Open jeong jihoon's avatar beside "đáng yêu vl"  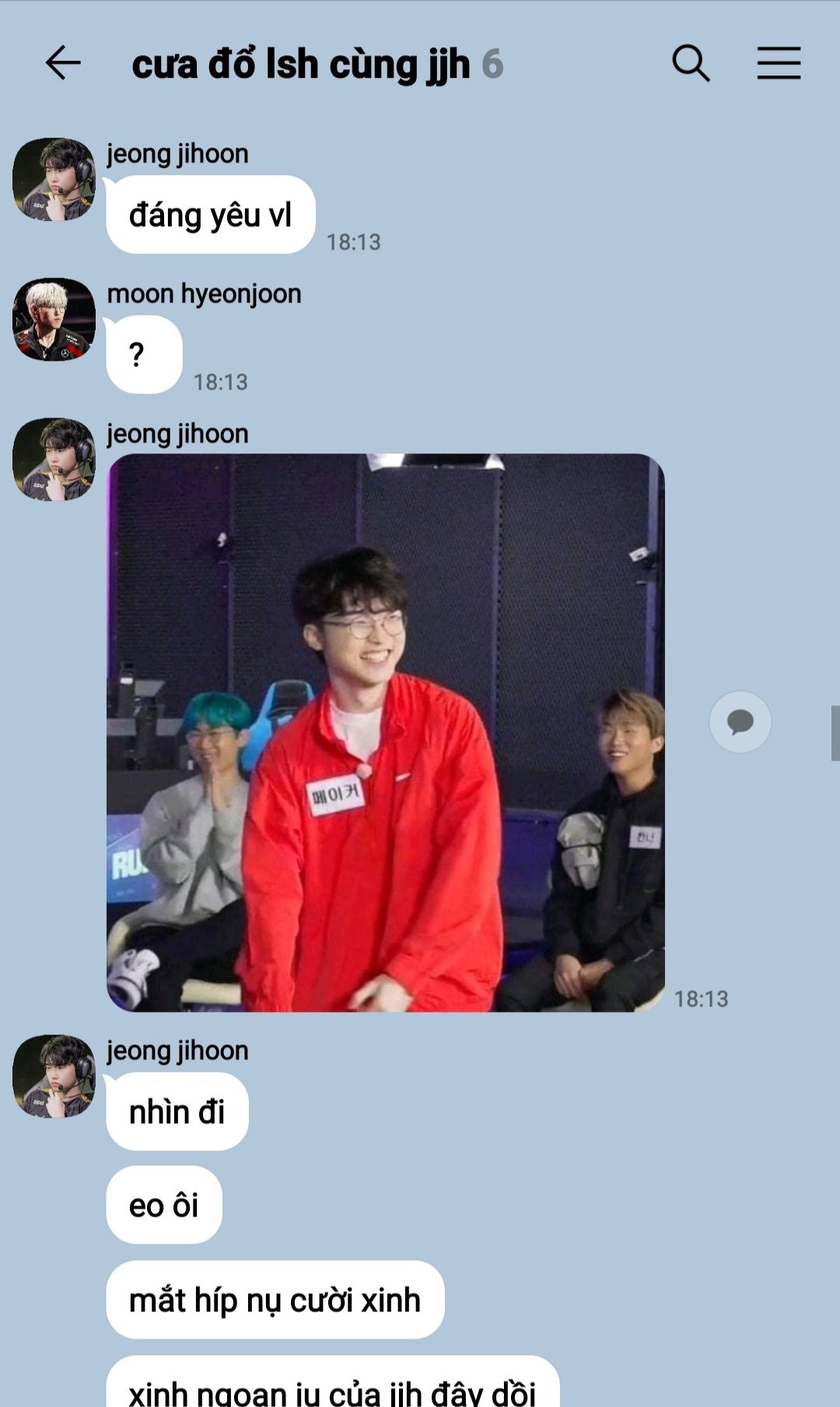coord(54,180)
